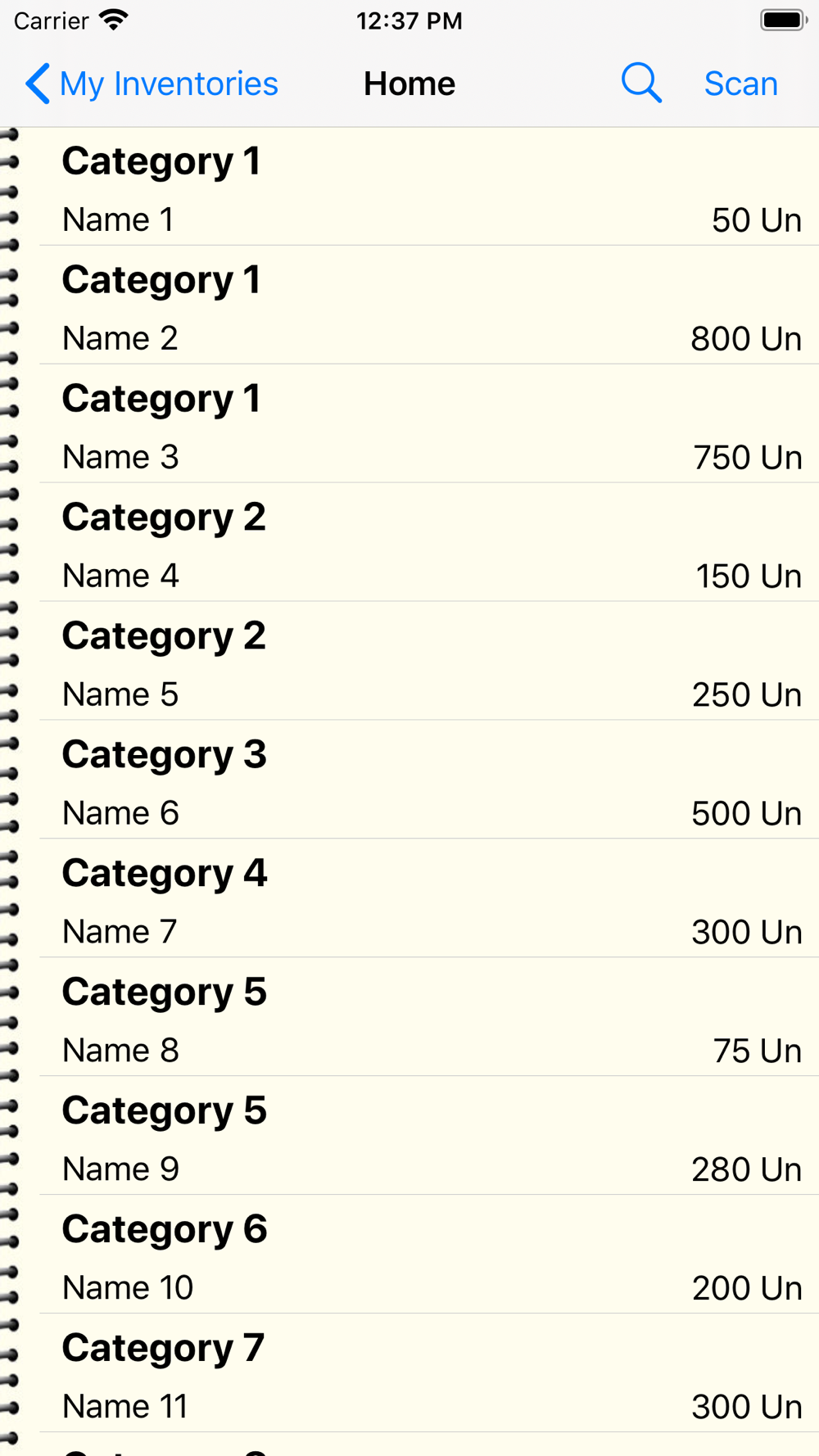Image resolution: width=819 pixels, height=1456 pixels.
Task: Open Name 7 in Category 4
Action: pyautogui.click(x=426, y=901)
